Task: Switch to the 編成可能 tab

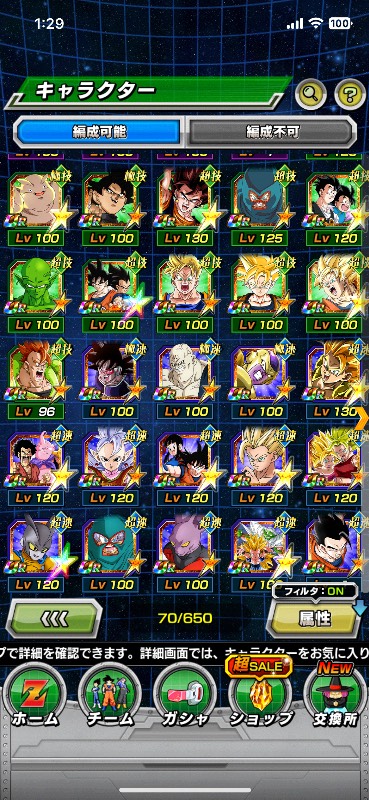Action: pos(98,132)
